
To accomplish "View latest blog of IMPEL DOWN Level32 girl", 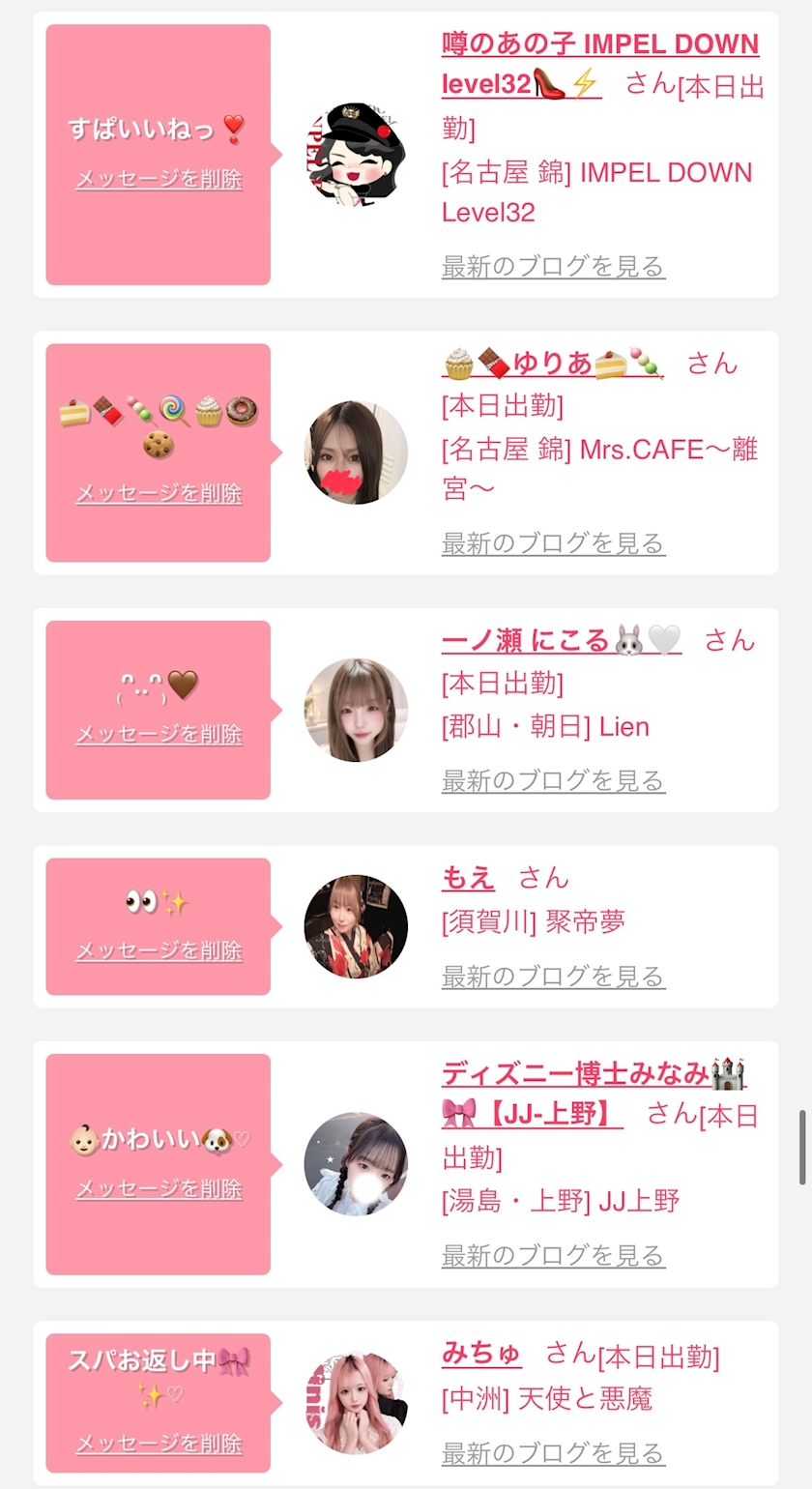I will pyautogui.click(x=553, y=266).
